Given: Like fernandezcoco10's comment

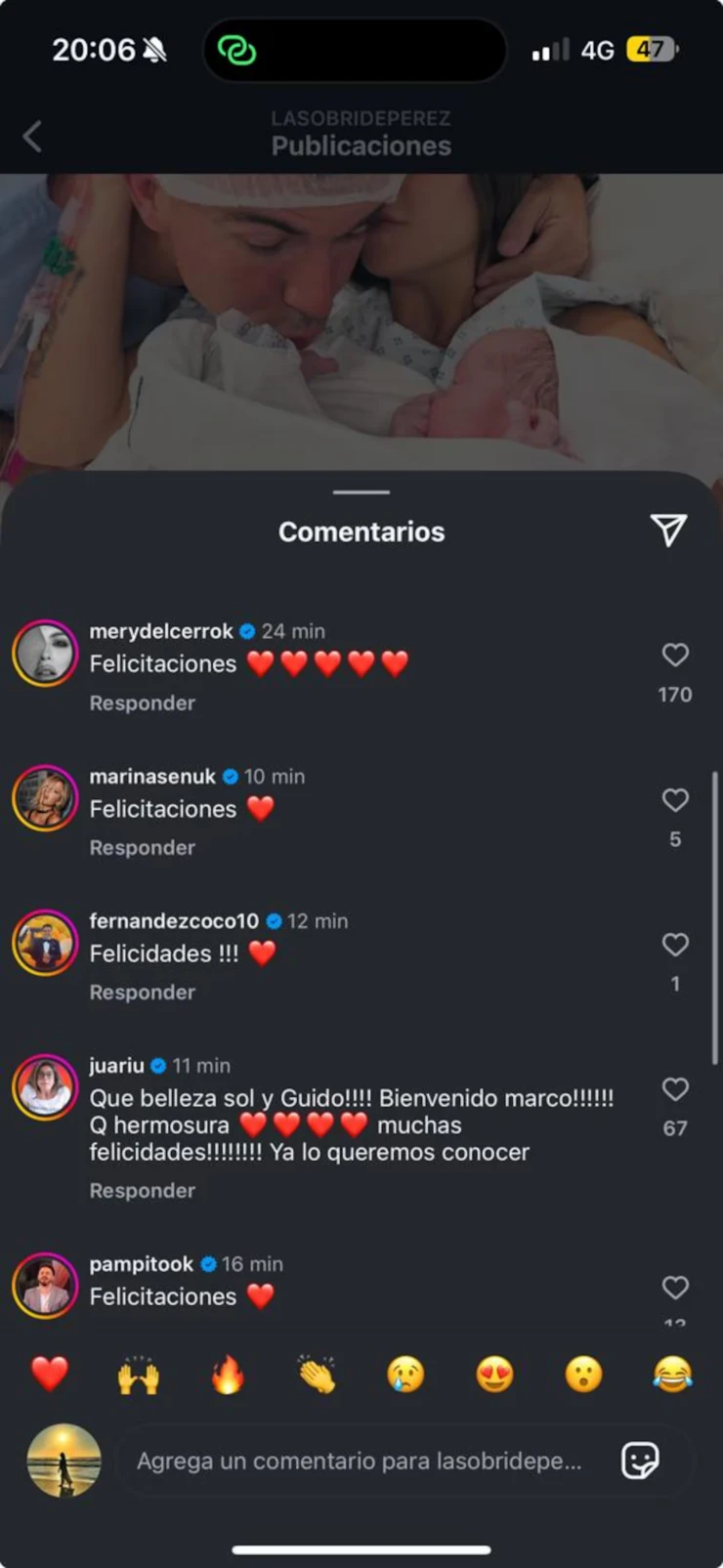Looking at the screenshot, I should point(675,945).
